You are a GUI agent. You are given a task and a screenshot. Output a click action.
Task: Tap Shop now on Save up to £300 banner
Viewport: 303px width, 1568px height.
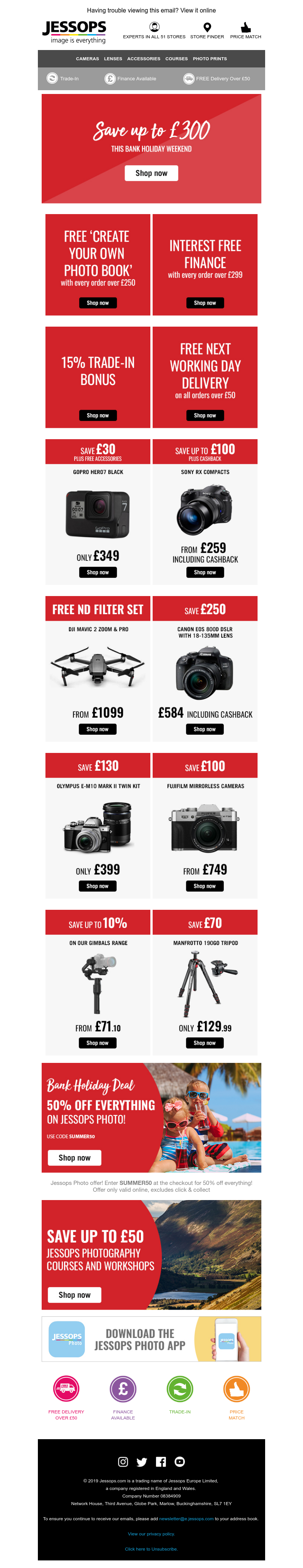151,173
